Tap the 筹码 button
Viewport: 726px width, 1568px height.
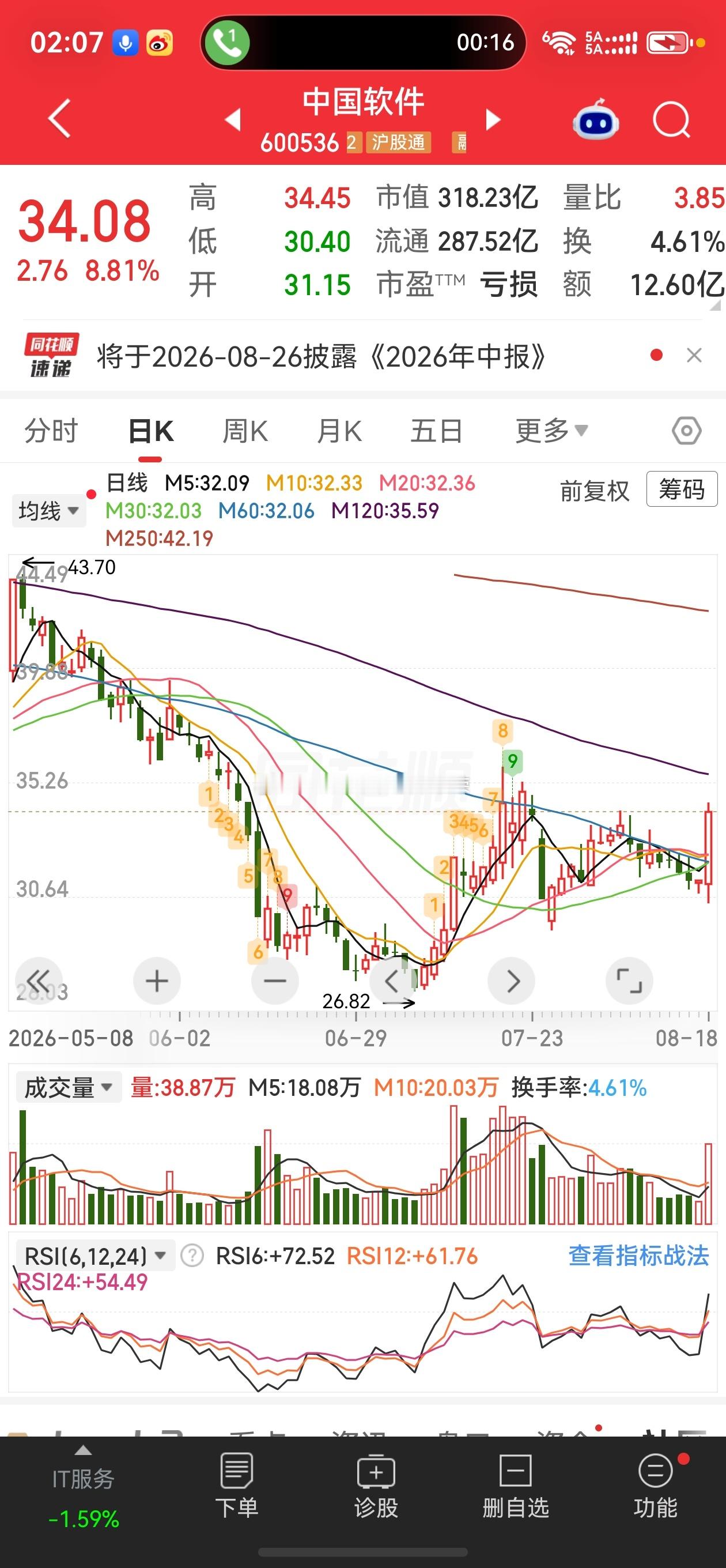tap(682, 489)
